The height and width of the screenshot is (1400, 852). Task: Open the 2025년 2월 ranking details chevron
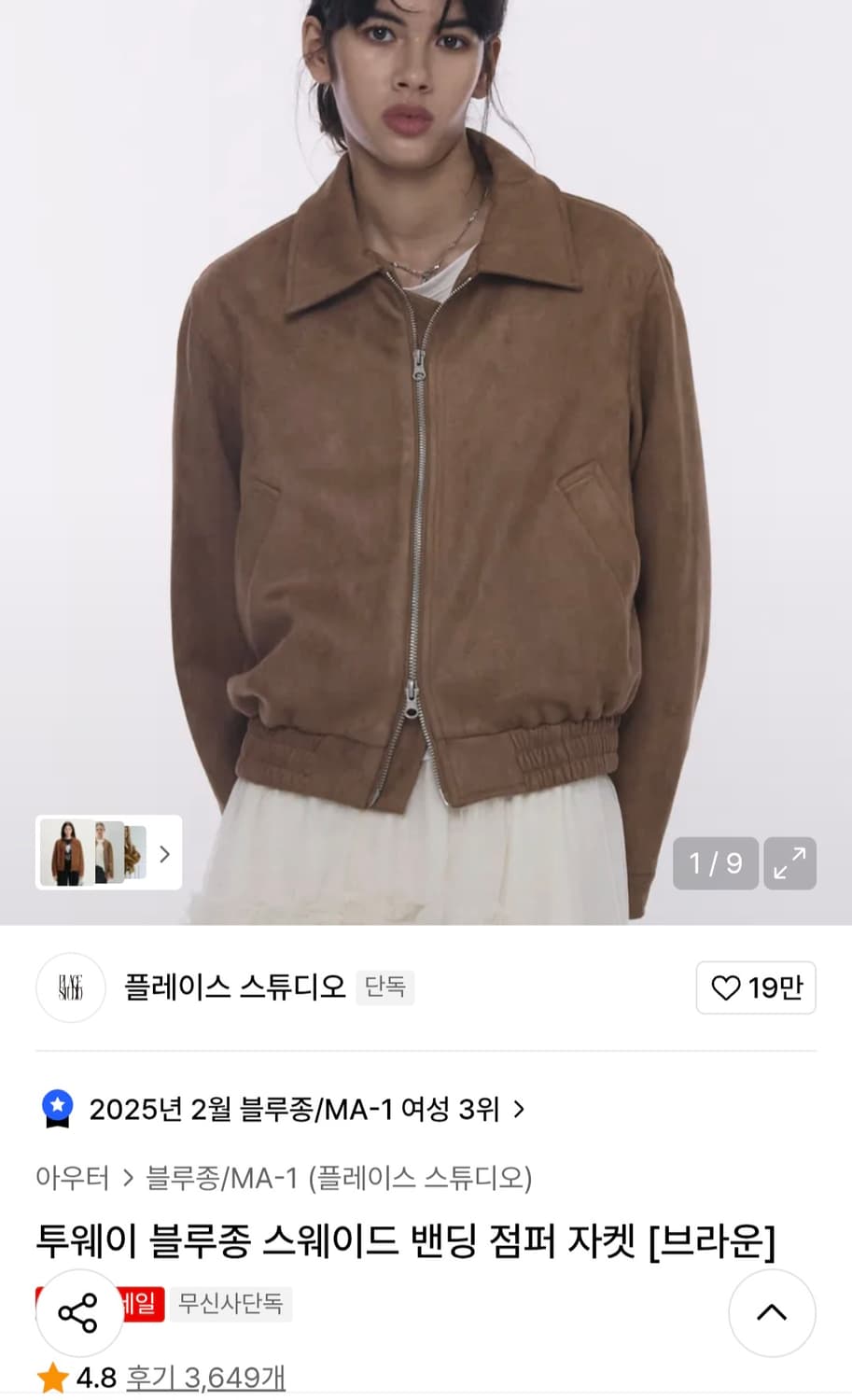tap(519, 1111)
